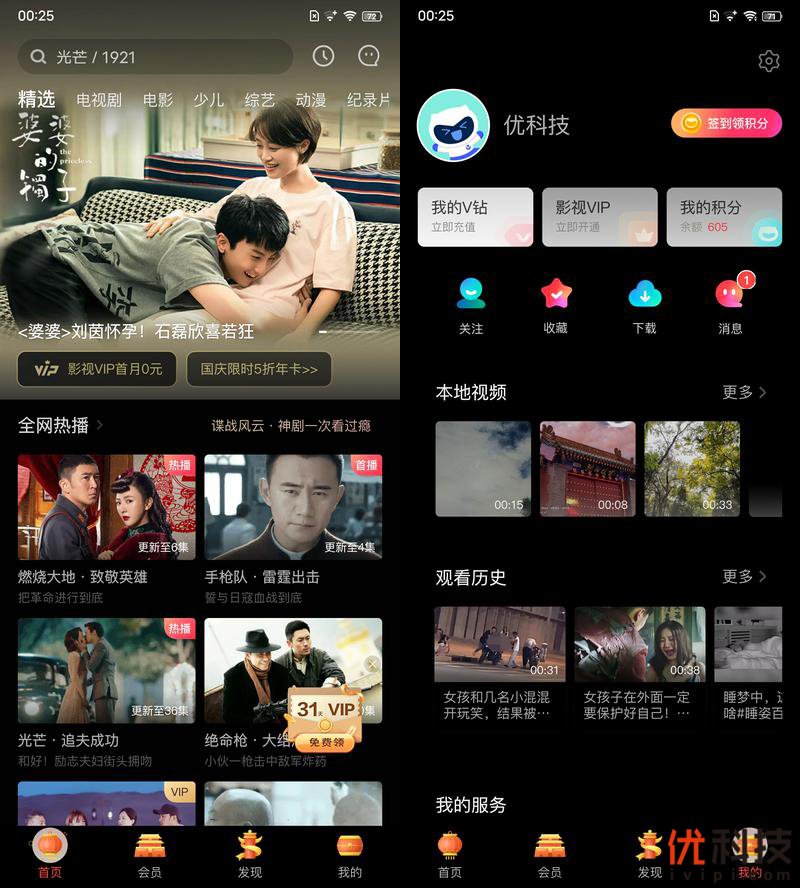Open the 手枪队·雷霆出击 drama card
The image size is (800, 888).
pos(293,508)
